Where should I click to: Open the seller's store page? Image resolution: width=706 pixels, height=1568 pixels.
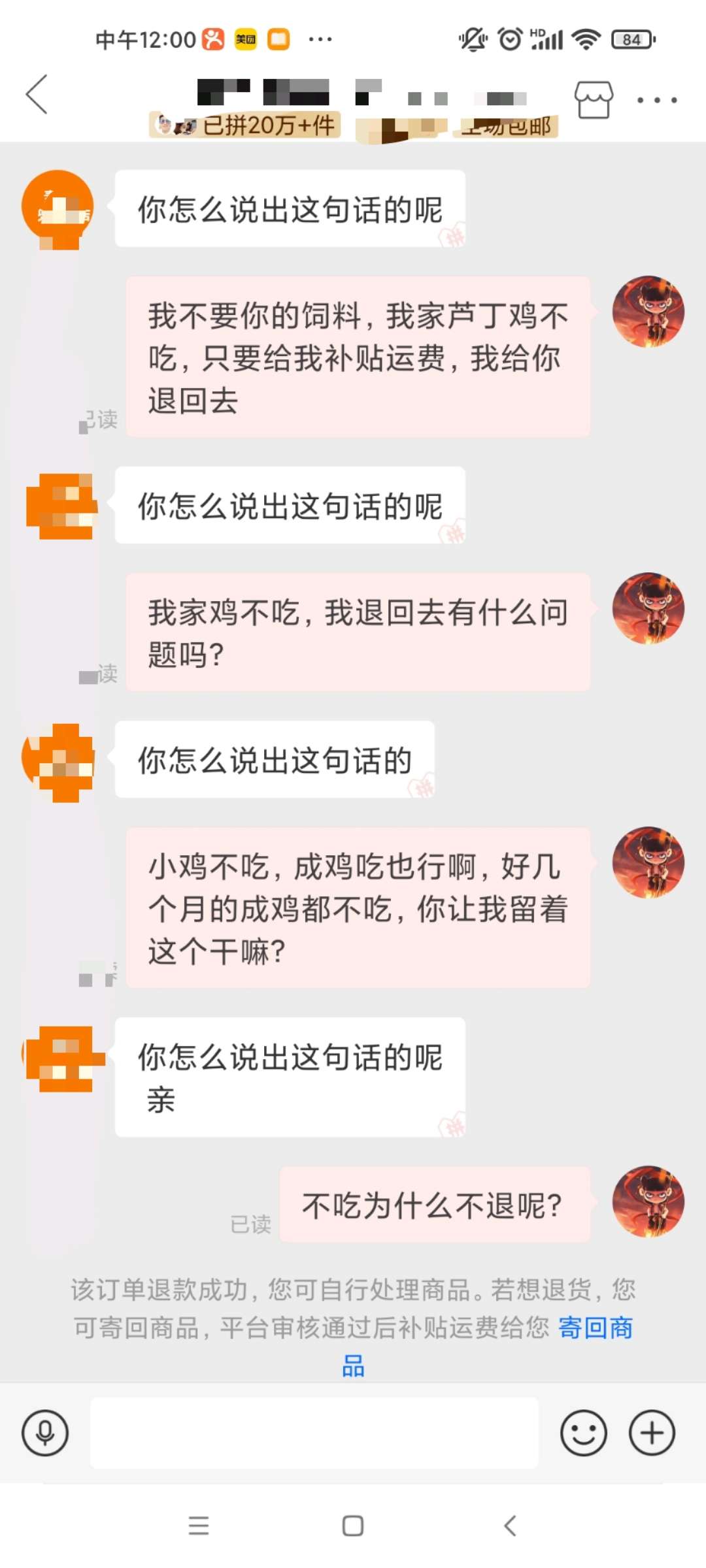(594, 99)
